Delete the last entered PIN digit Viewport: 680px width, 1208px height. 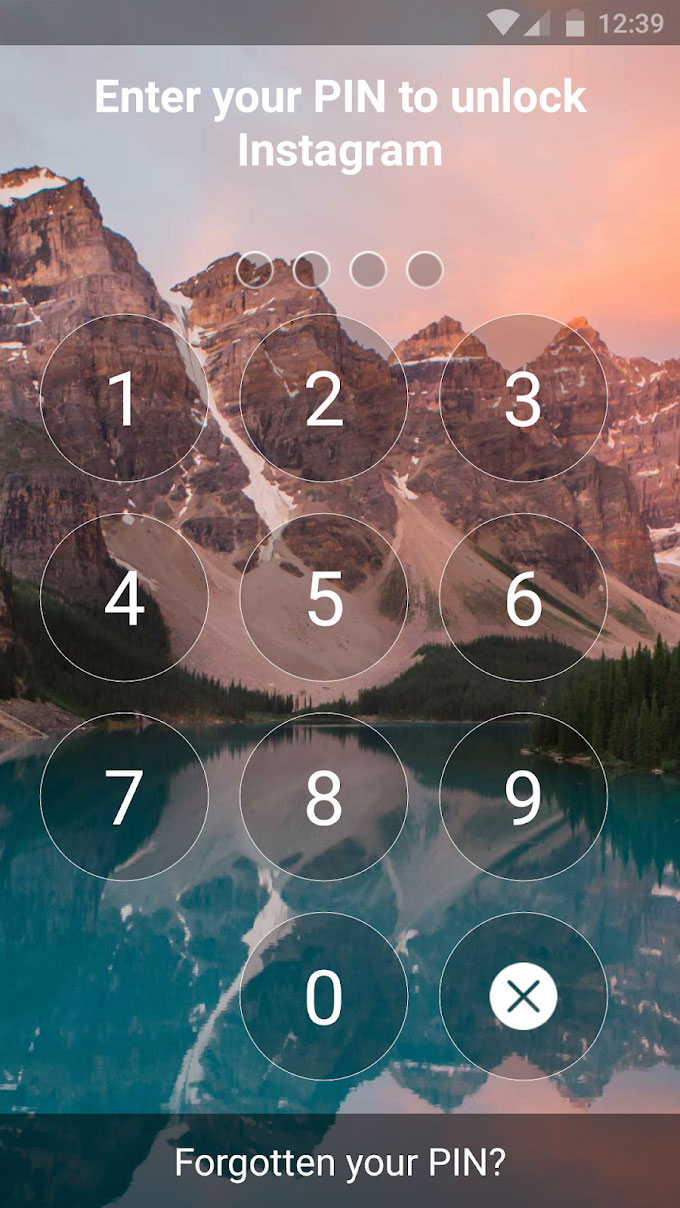pos(523,996)
